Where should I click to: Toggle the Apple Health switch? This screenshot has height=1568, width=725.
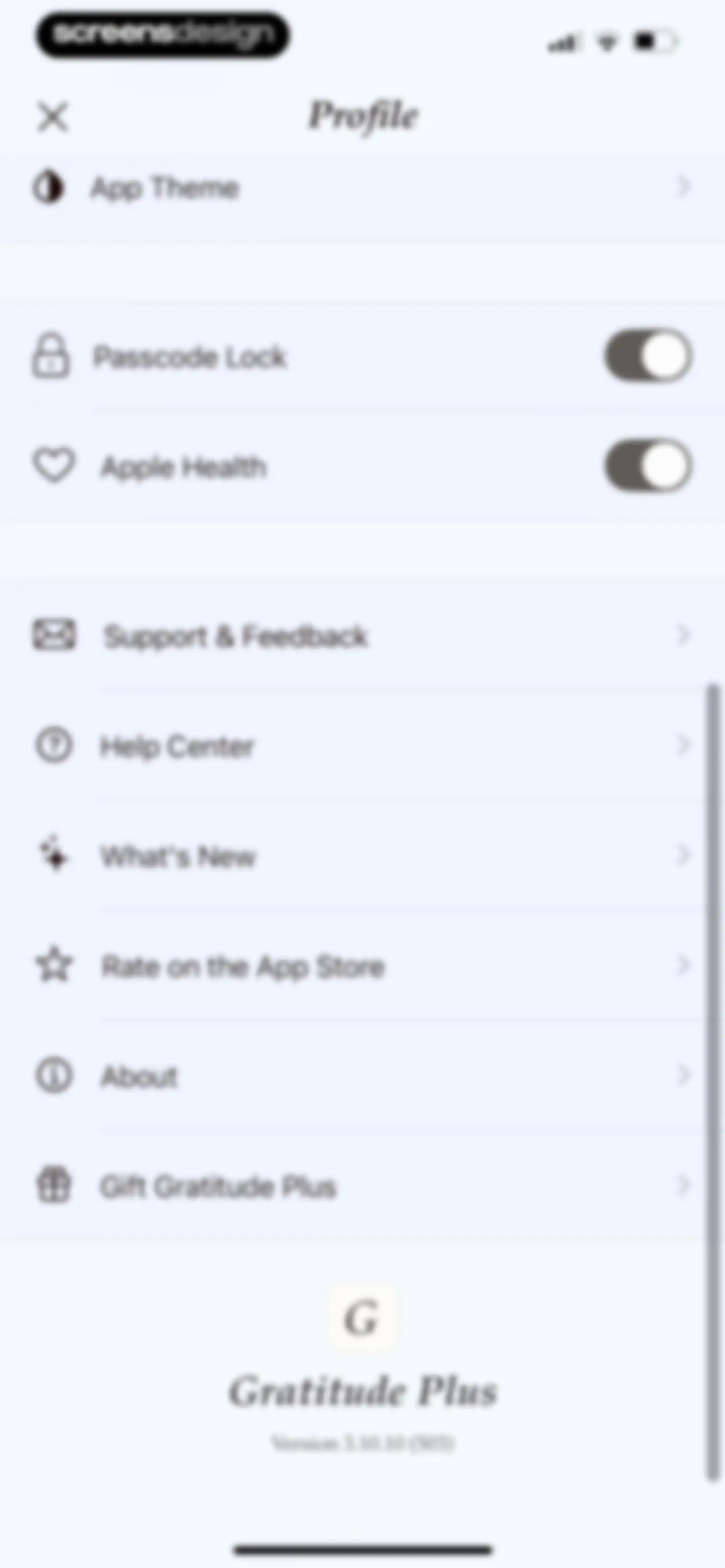click(x=648, y=466)
